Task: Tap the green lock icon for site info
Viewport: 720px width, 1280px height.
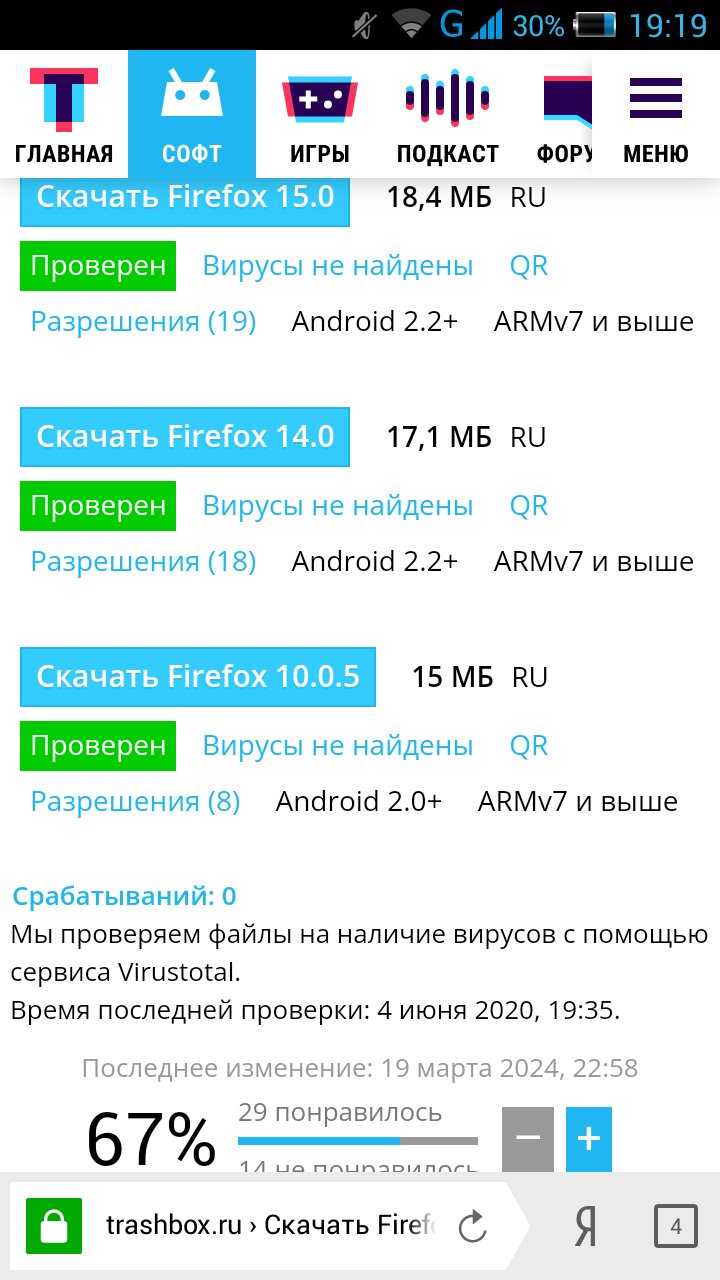Action: pos(52,1224)
